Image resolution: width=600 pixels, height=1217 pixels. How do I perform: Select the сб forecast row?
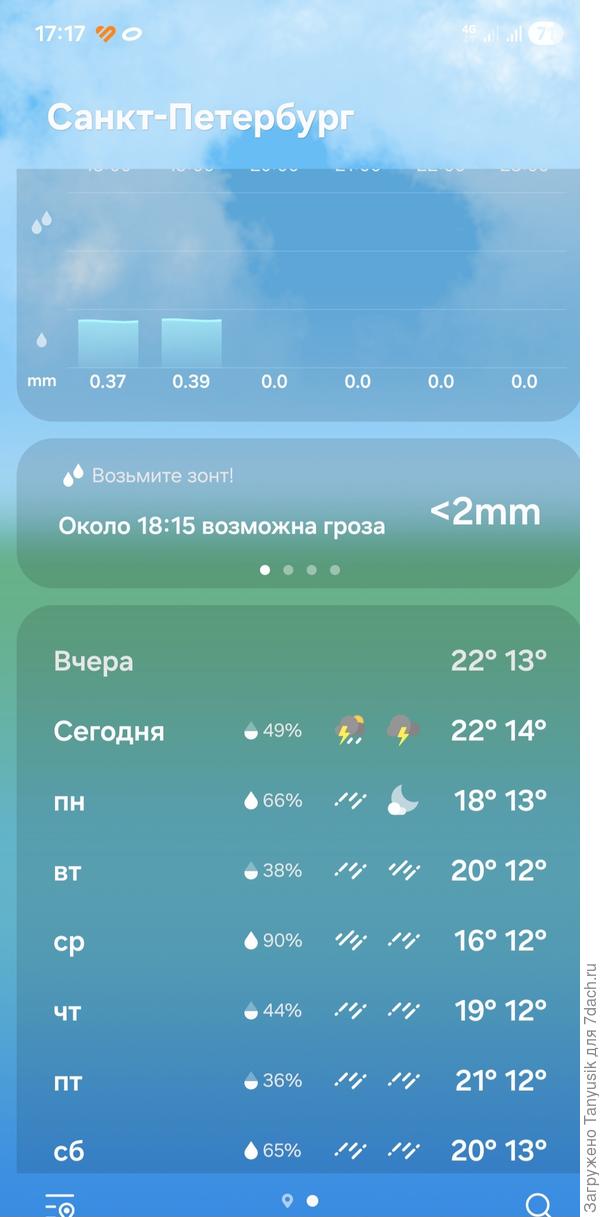click(299, 1150)
